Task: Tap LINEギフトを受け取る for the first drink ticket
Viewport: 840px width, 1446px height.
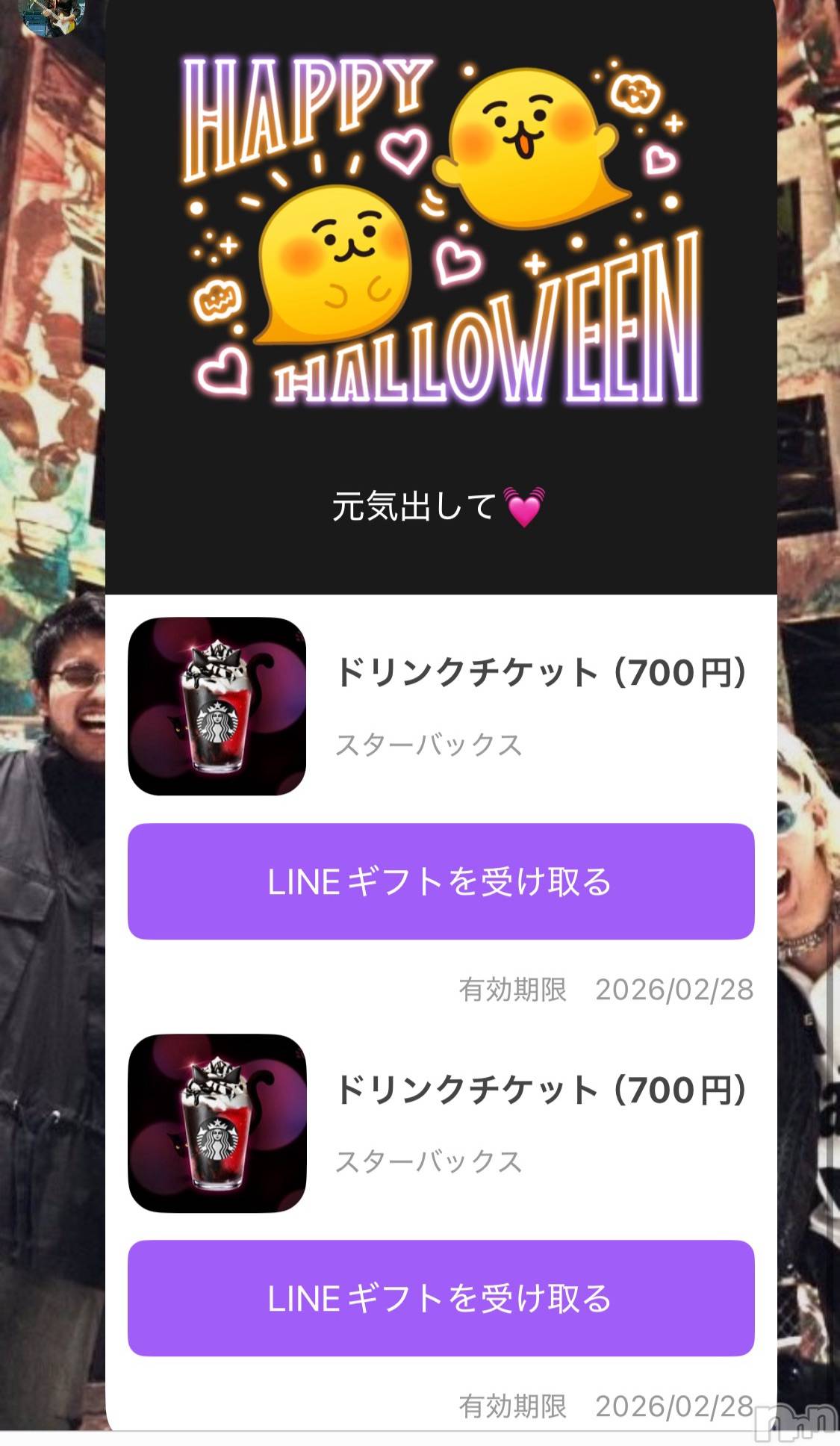Action: [441, 881]
